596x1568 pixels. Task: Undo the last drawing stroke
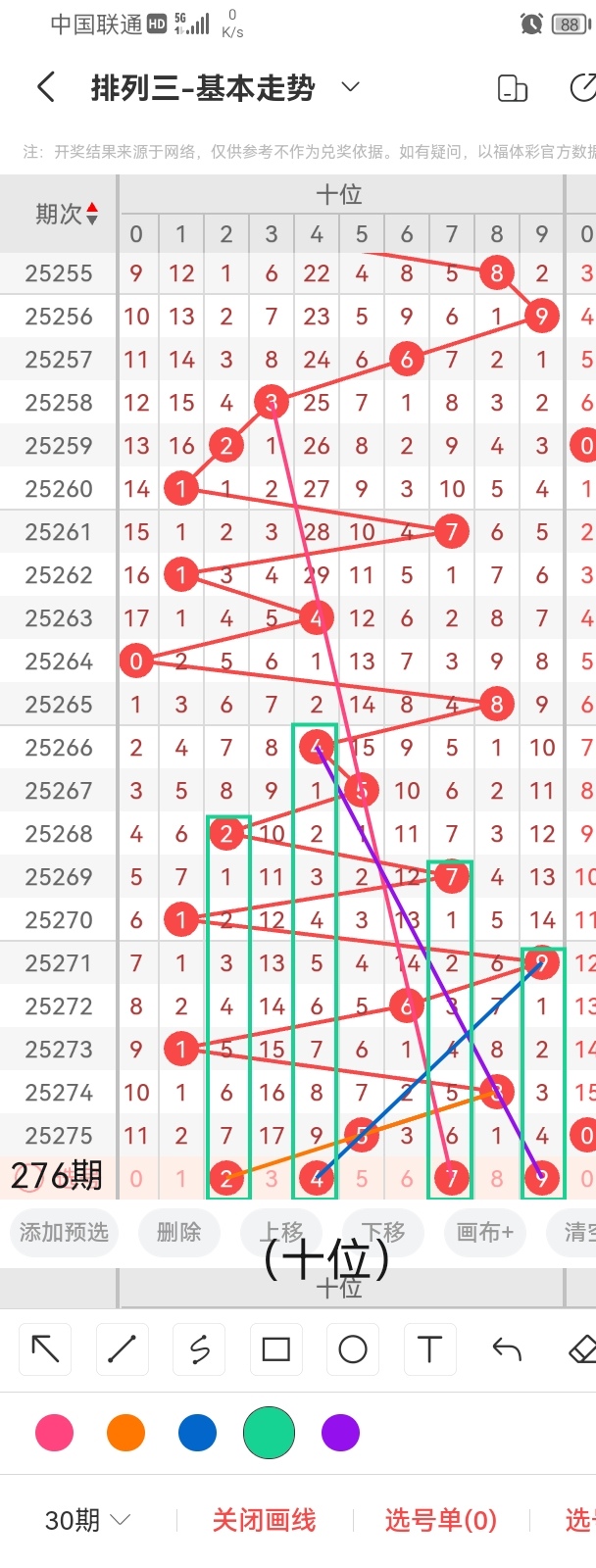point(507,1349)
